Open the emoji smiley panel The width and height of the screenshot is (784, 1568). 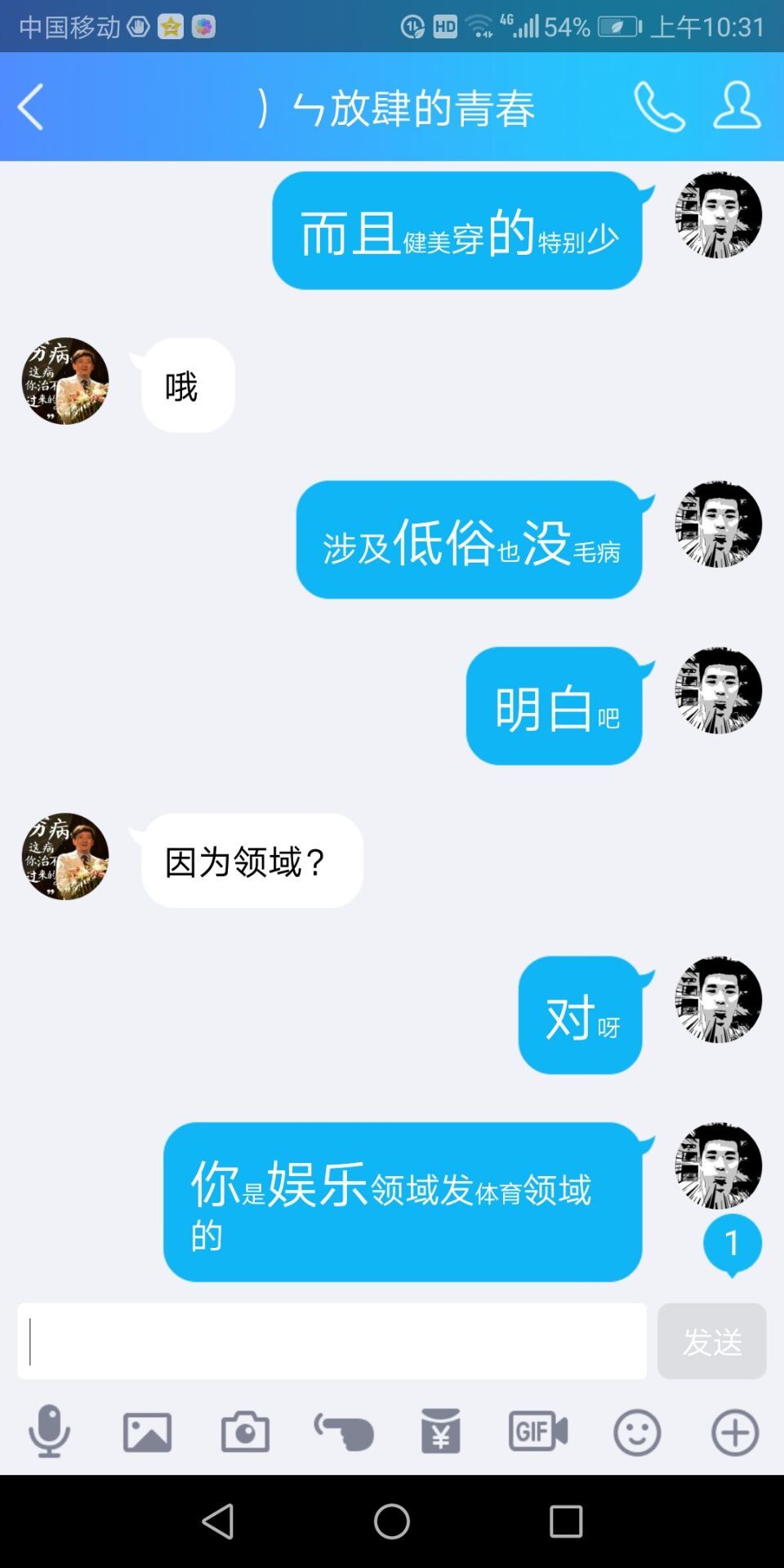635,1430
